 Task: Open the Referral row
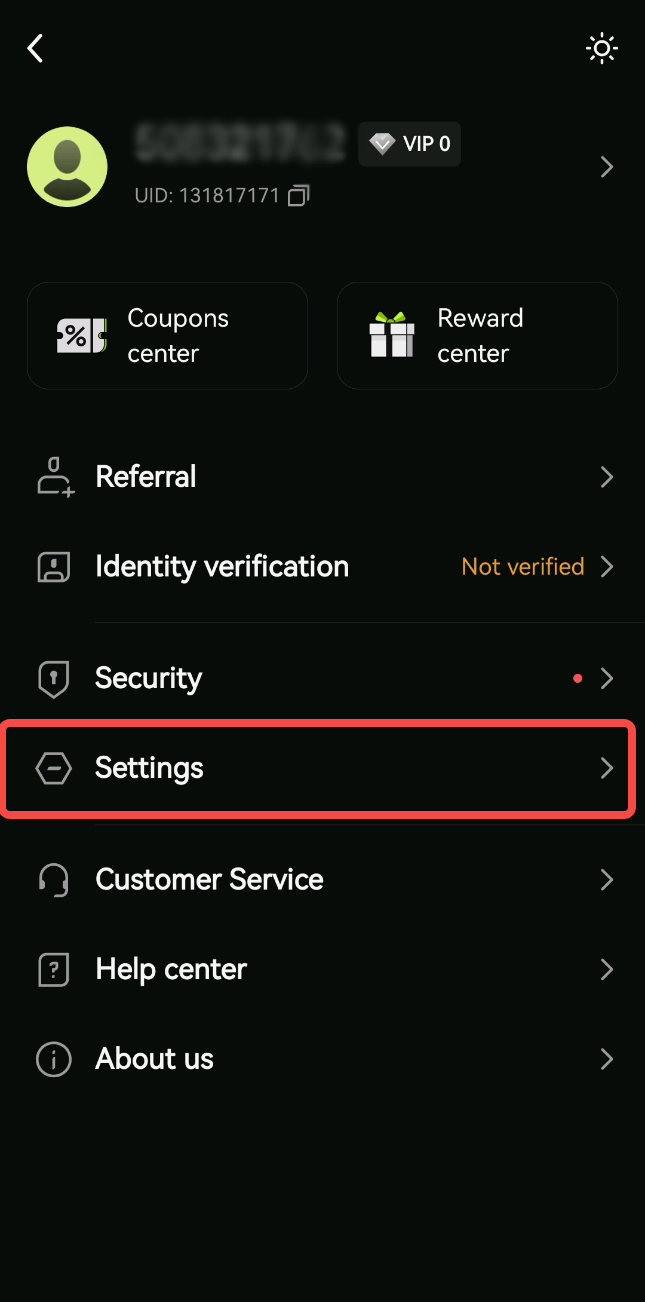point(322,477)
